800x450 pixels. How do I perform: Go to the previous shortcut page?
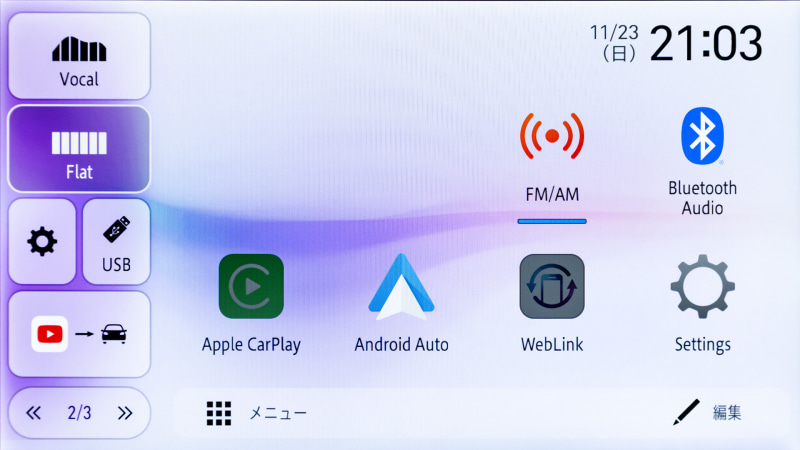33,413
